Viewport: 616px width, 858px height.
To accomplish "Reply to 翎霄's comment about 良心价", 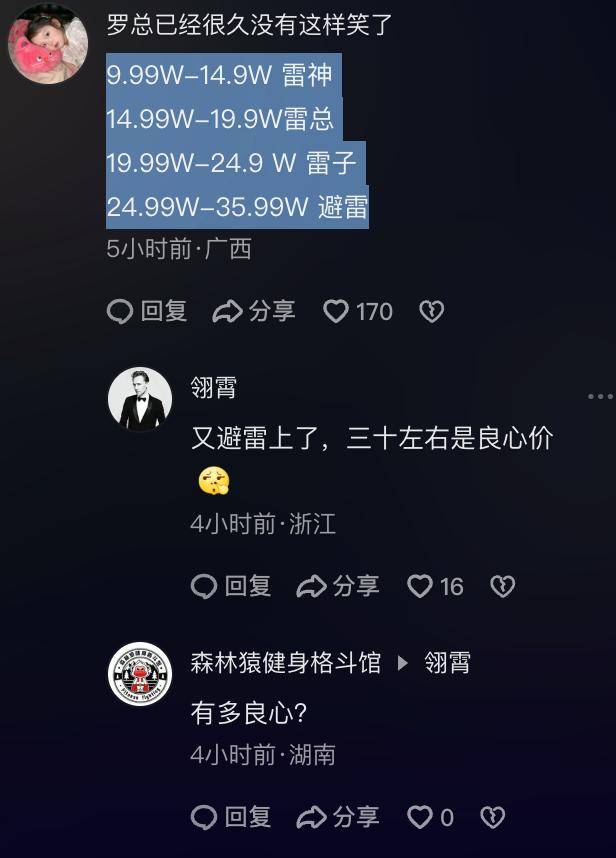I will (x=231, y=586).
